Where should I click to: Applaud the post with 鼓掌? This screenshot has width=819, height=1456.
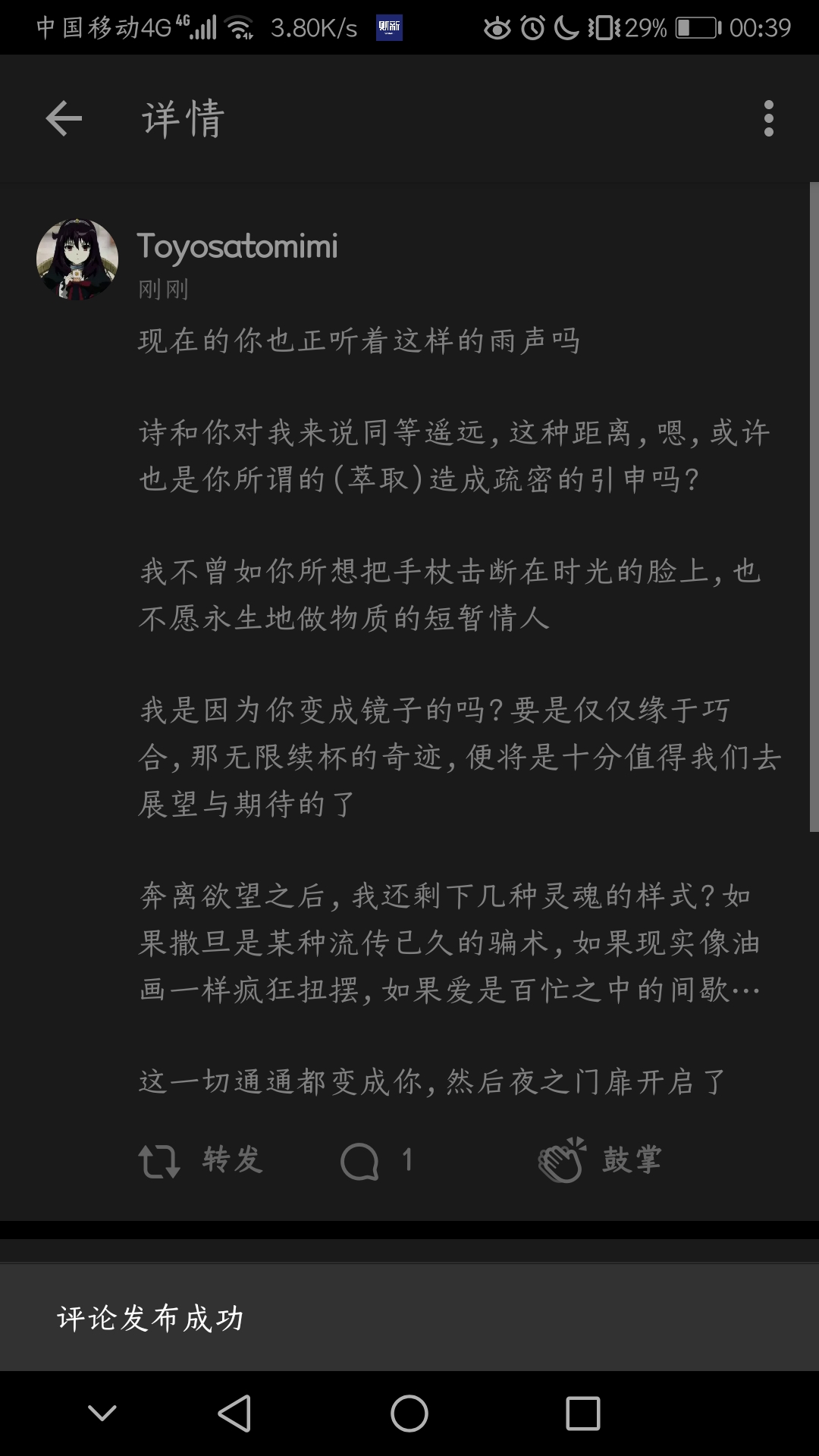click(599, 1160)
